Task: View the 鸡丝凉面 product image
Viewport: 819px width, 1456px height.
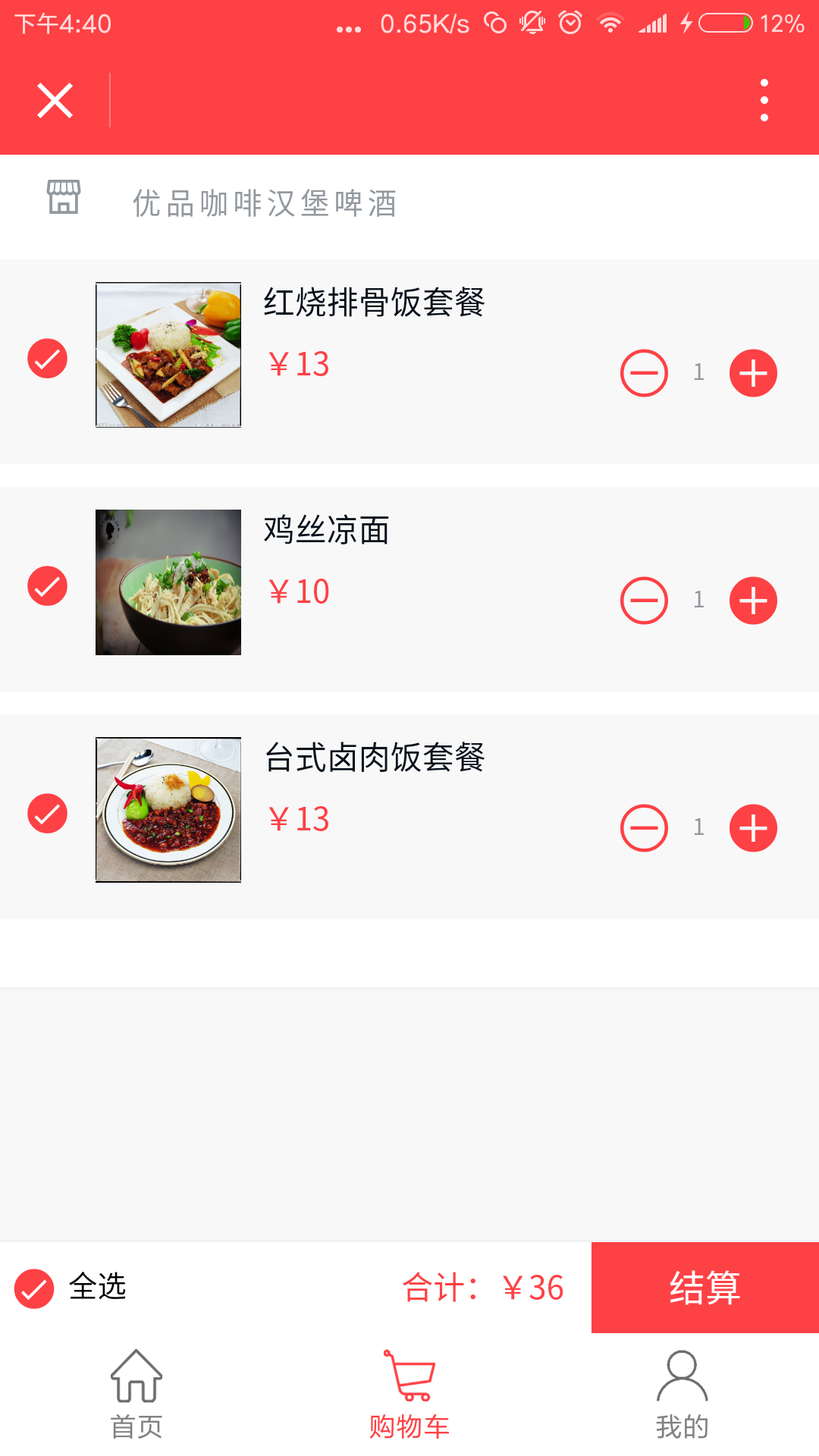Action: tap(168, 582)
